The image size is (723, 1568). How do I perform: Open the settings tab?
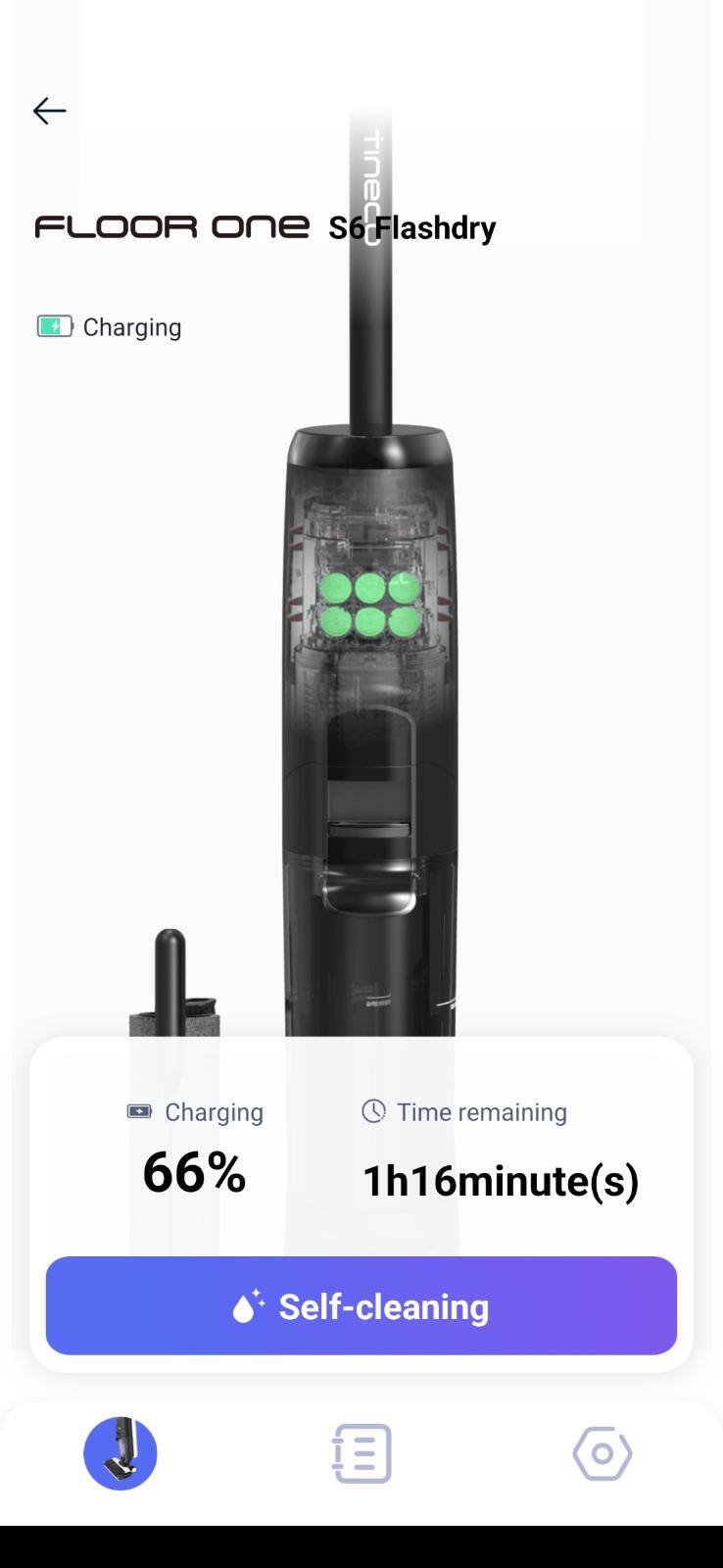pyautogui.click(x=602, y=1453)
